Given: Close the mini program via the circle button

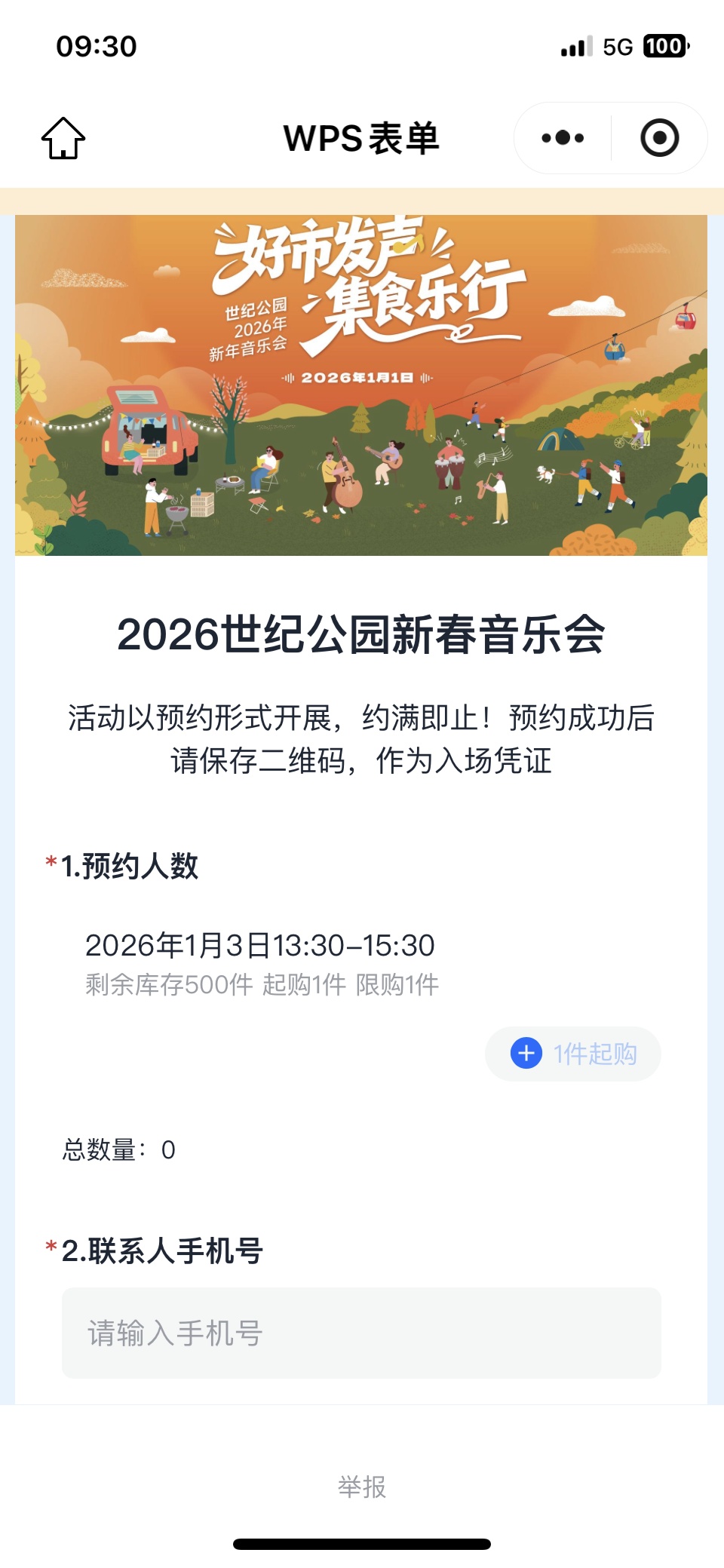Looking at the screenshot, I should (659, 138).
